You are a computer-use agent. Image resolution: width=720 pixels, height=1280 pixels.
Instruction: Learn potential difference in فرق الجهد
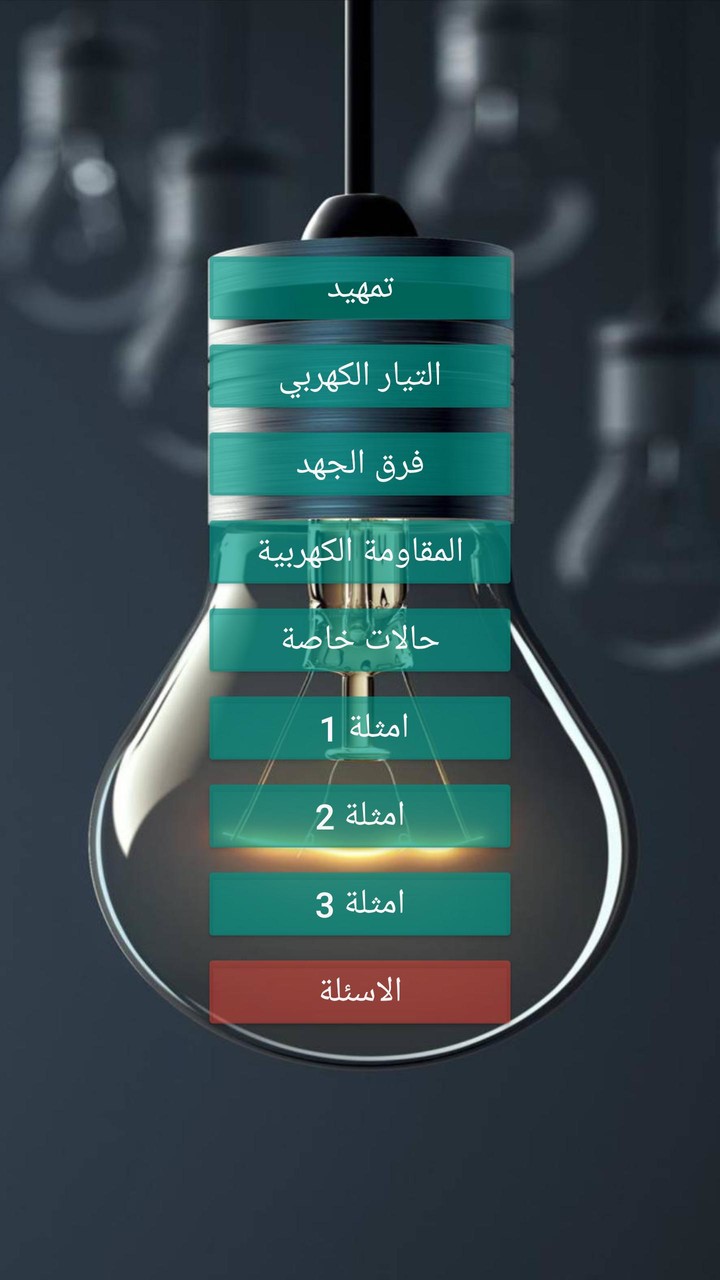(x=360, y=464)
